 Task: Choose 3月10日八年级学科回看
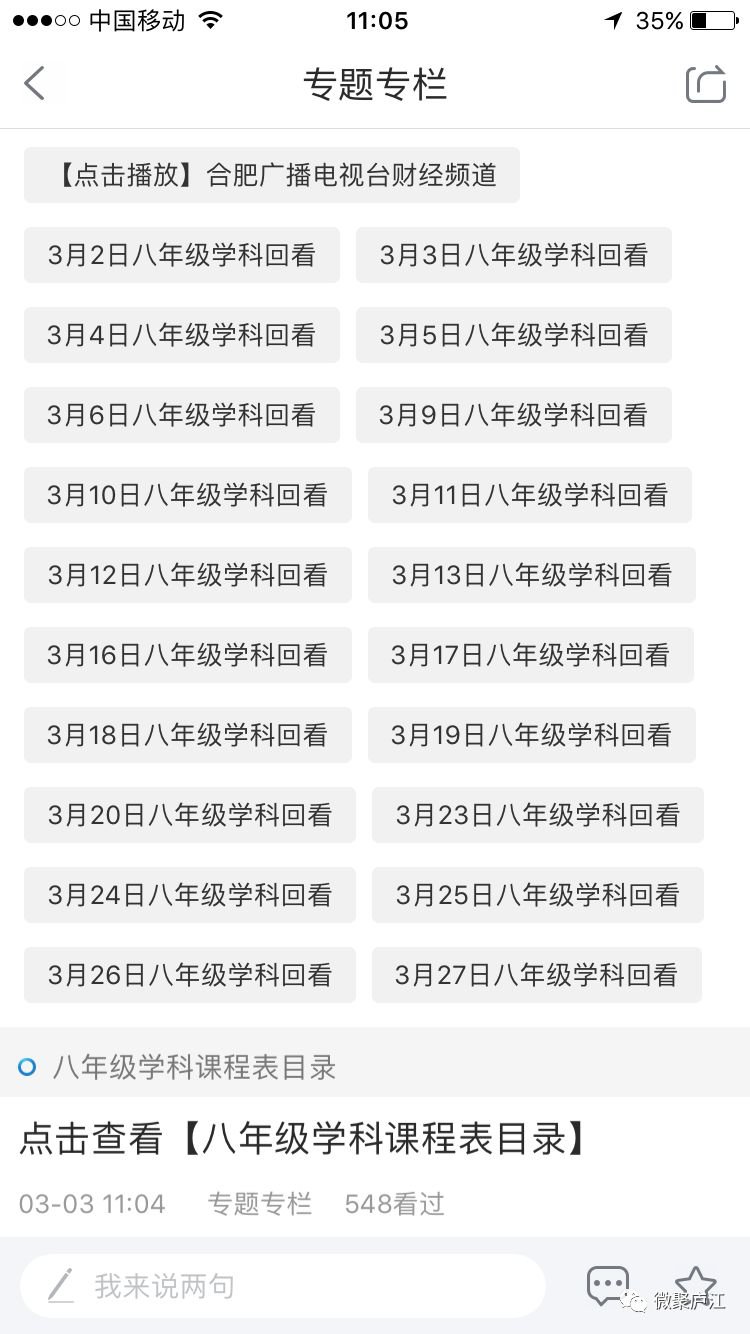click(188, 495)
